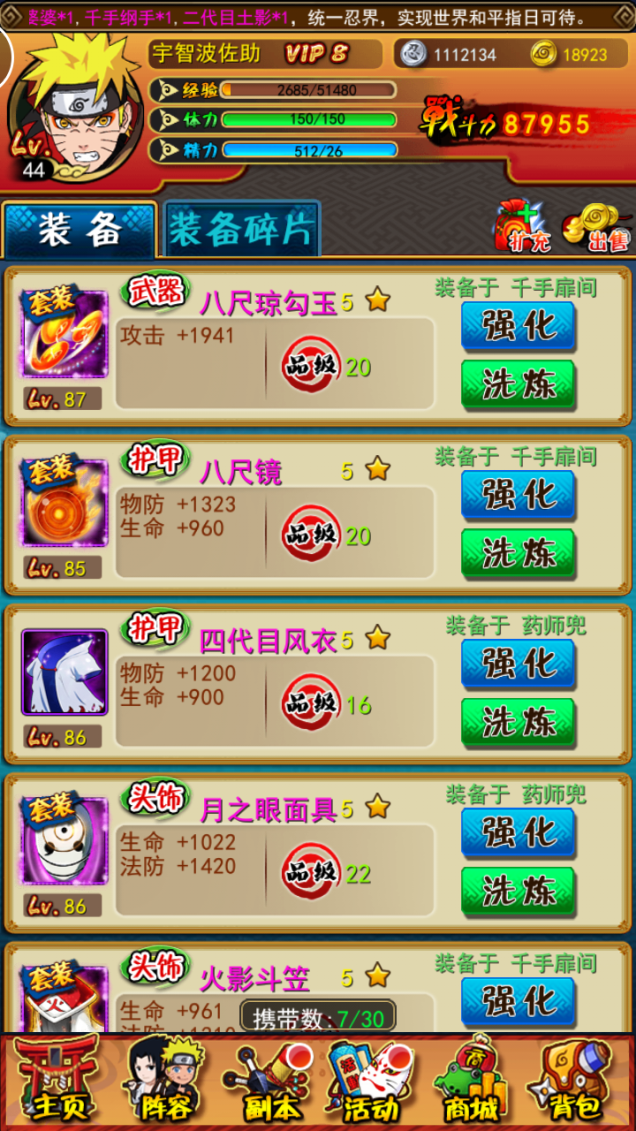Tap the 扩充 expand bag button
The image size is (636, 1131).
tap(519, 228)
